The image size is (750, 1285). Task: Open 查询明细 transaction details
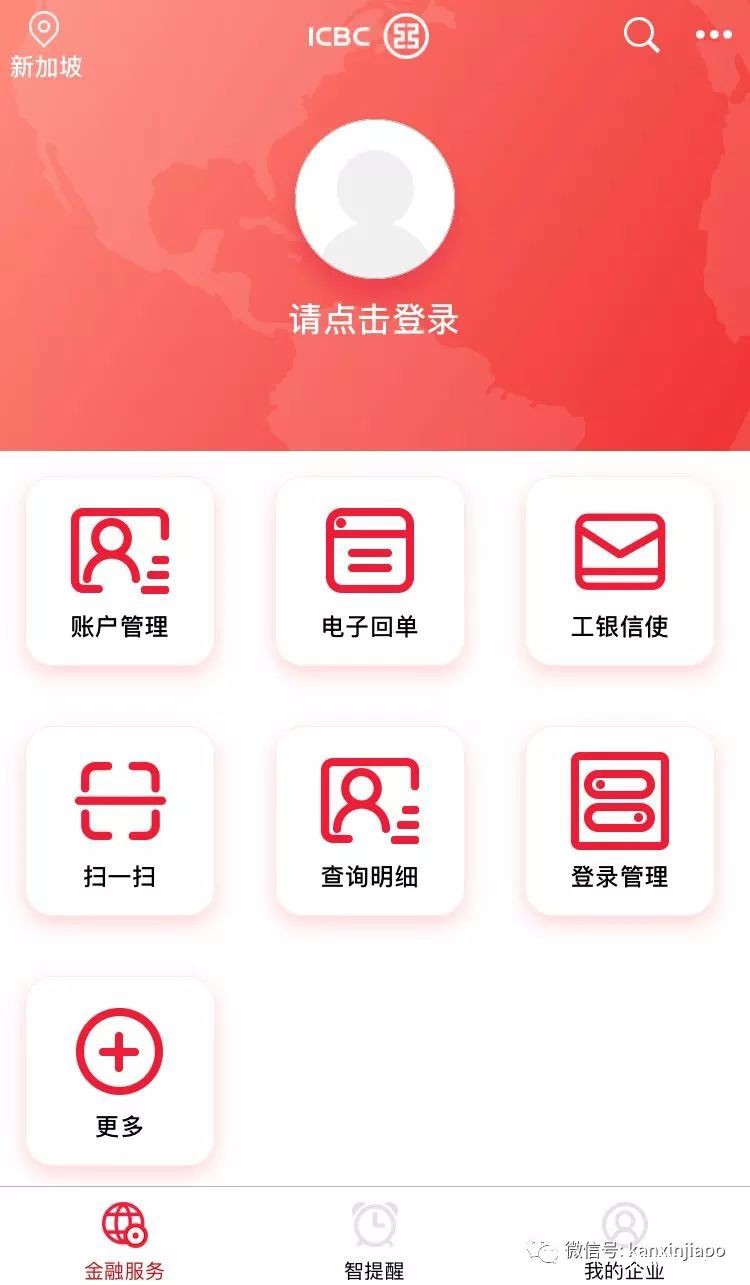click(370, 821)
